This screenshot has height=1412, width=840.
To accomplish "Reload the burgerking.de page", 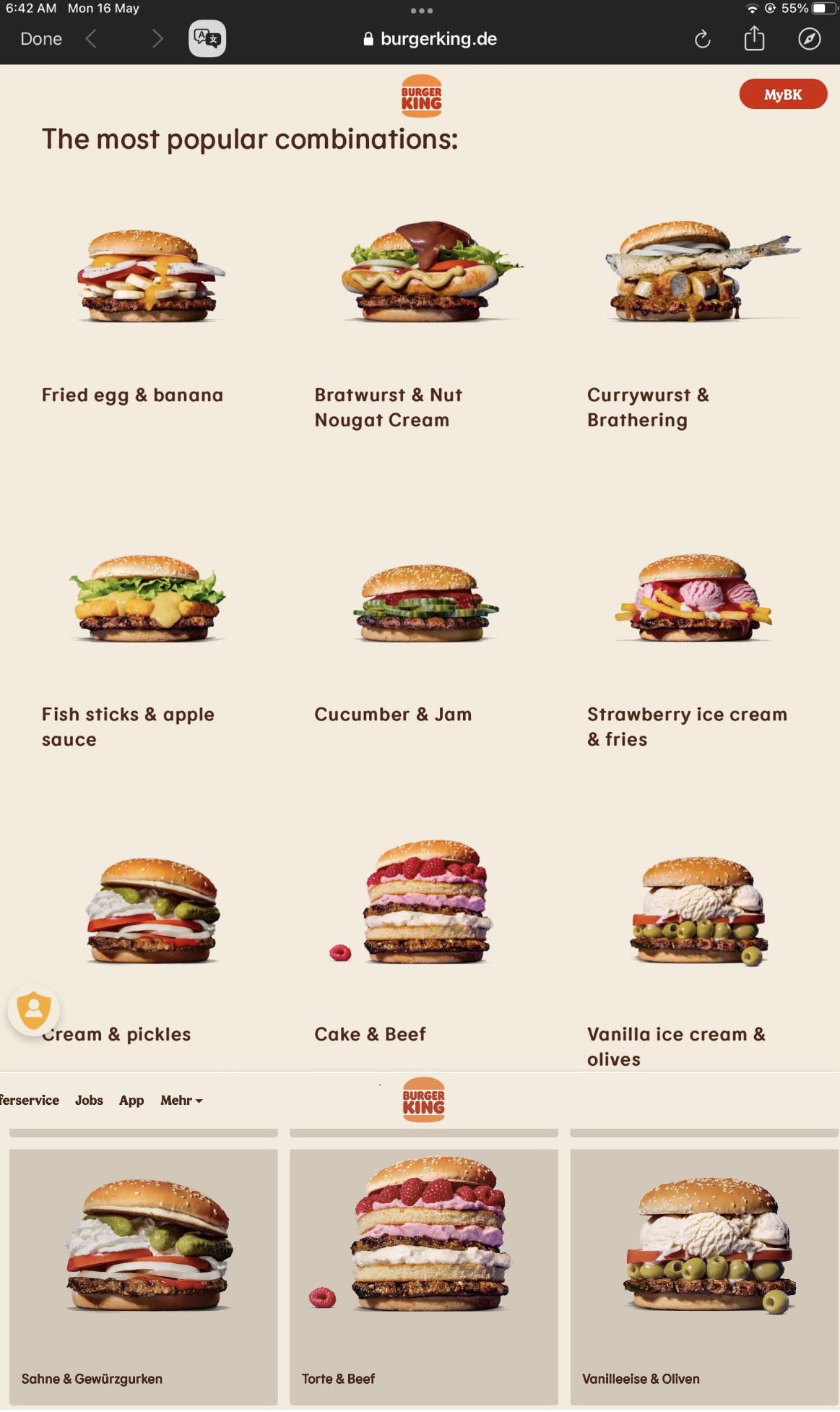I will pyautogui.click(x=703, y=38).
